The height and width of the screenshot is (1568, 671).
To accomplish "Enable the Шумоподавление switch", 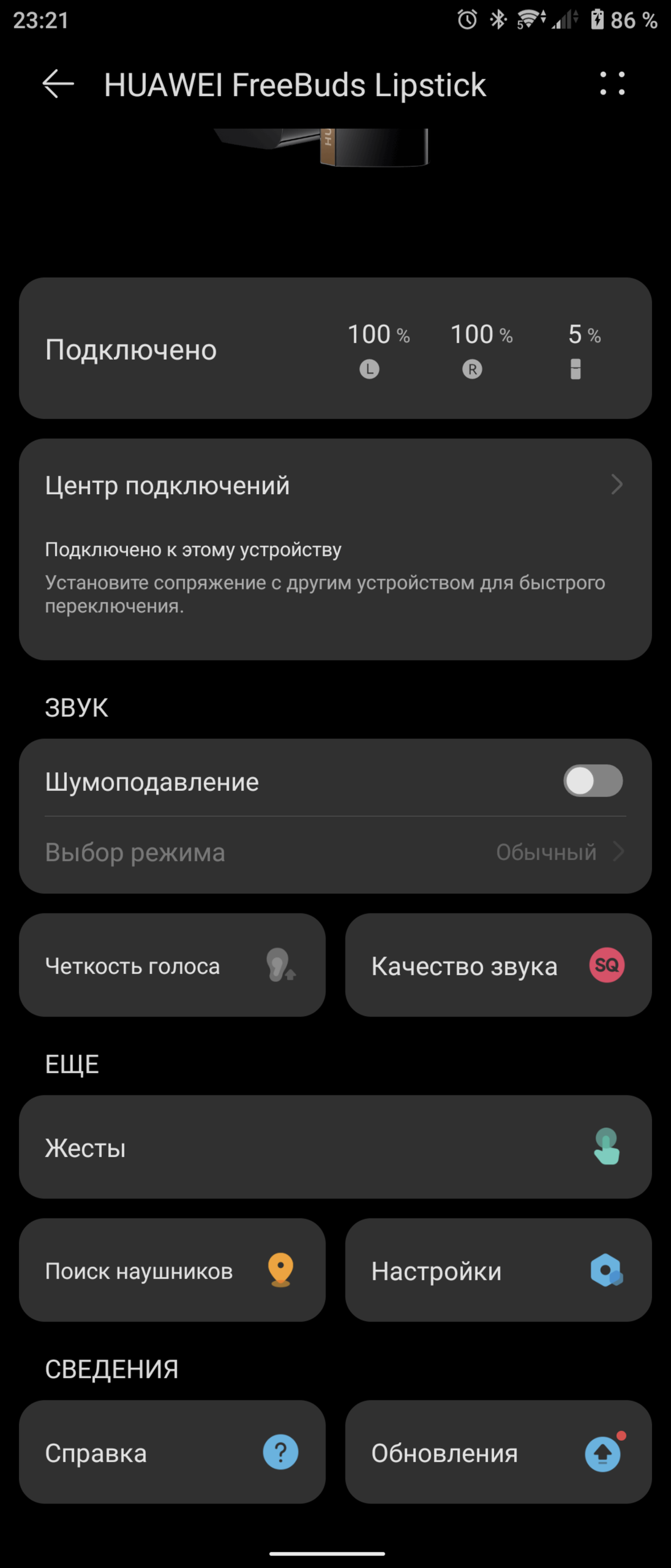I will [x=592, y=781].
